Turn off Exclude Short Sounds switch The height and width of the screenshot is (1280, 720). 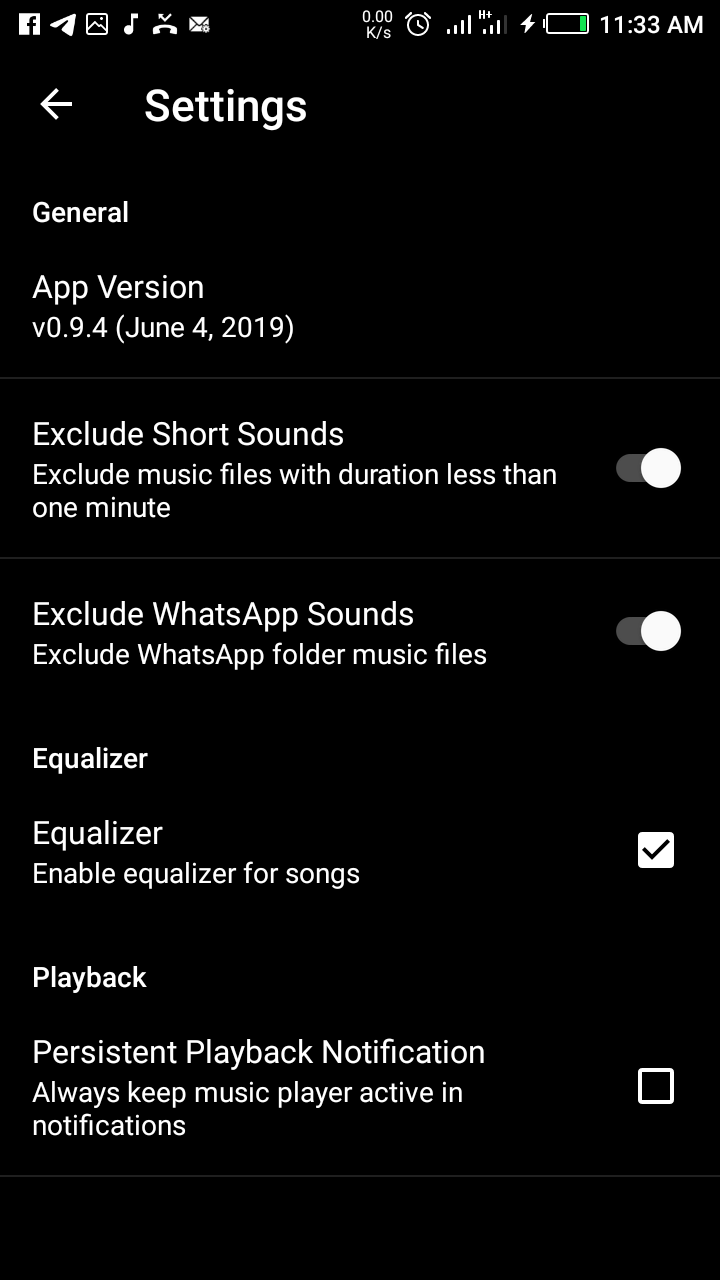coord(648,468)
